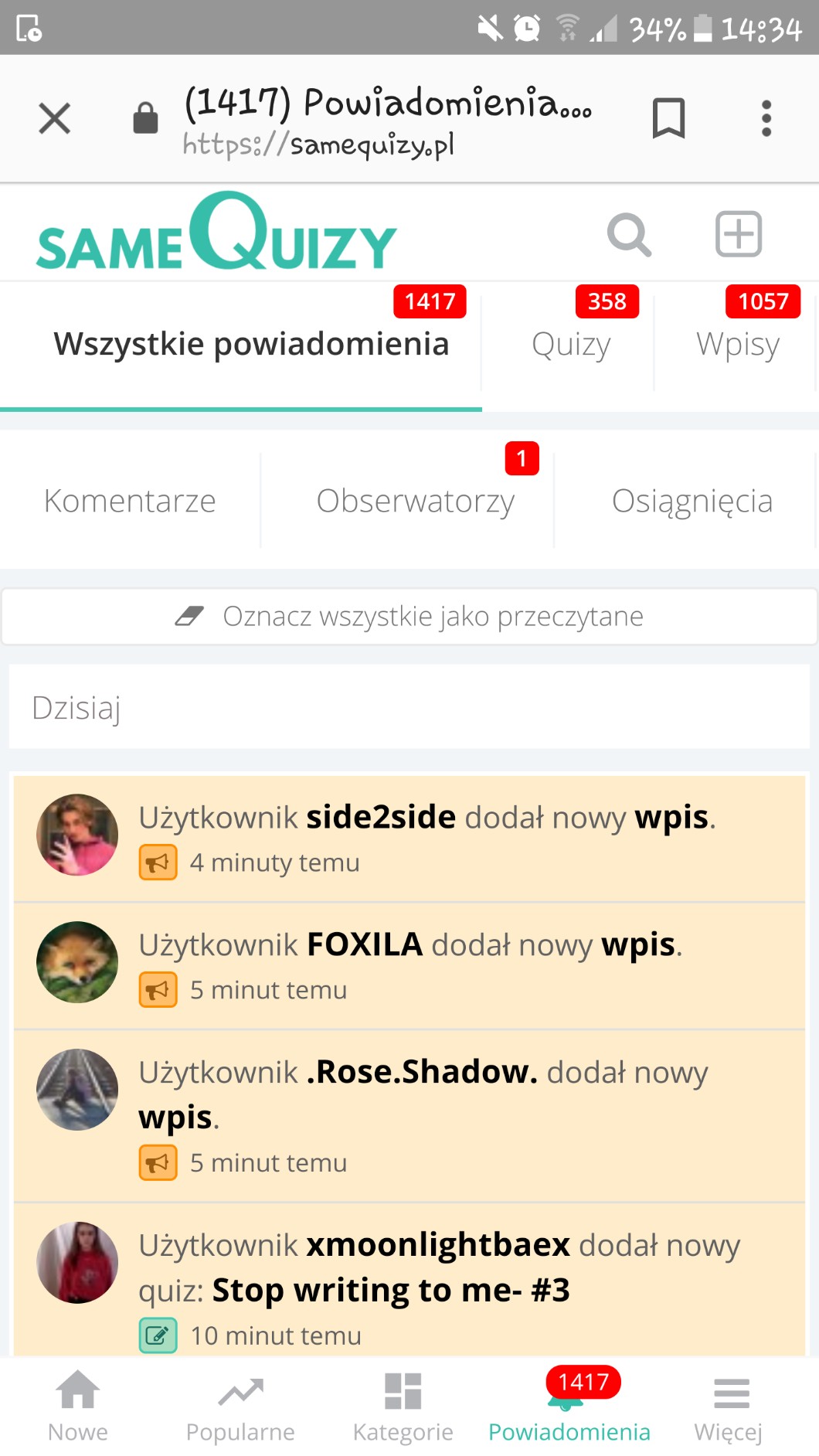
Task: Open quiz Stop writing to me- #3
Action: tap(391, 1290)
